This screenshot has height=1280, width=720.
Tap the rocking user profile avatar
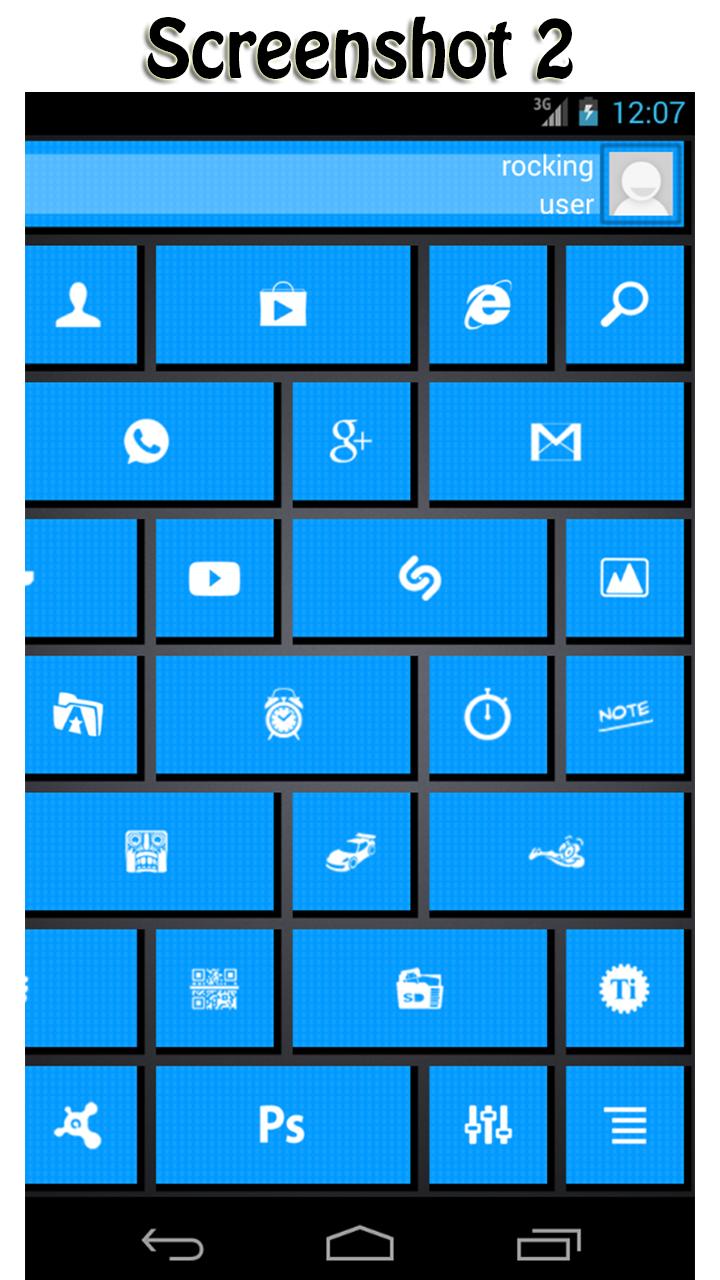tap(641, 183)
